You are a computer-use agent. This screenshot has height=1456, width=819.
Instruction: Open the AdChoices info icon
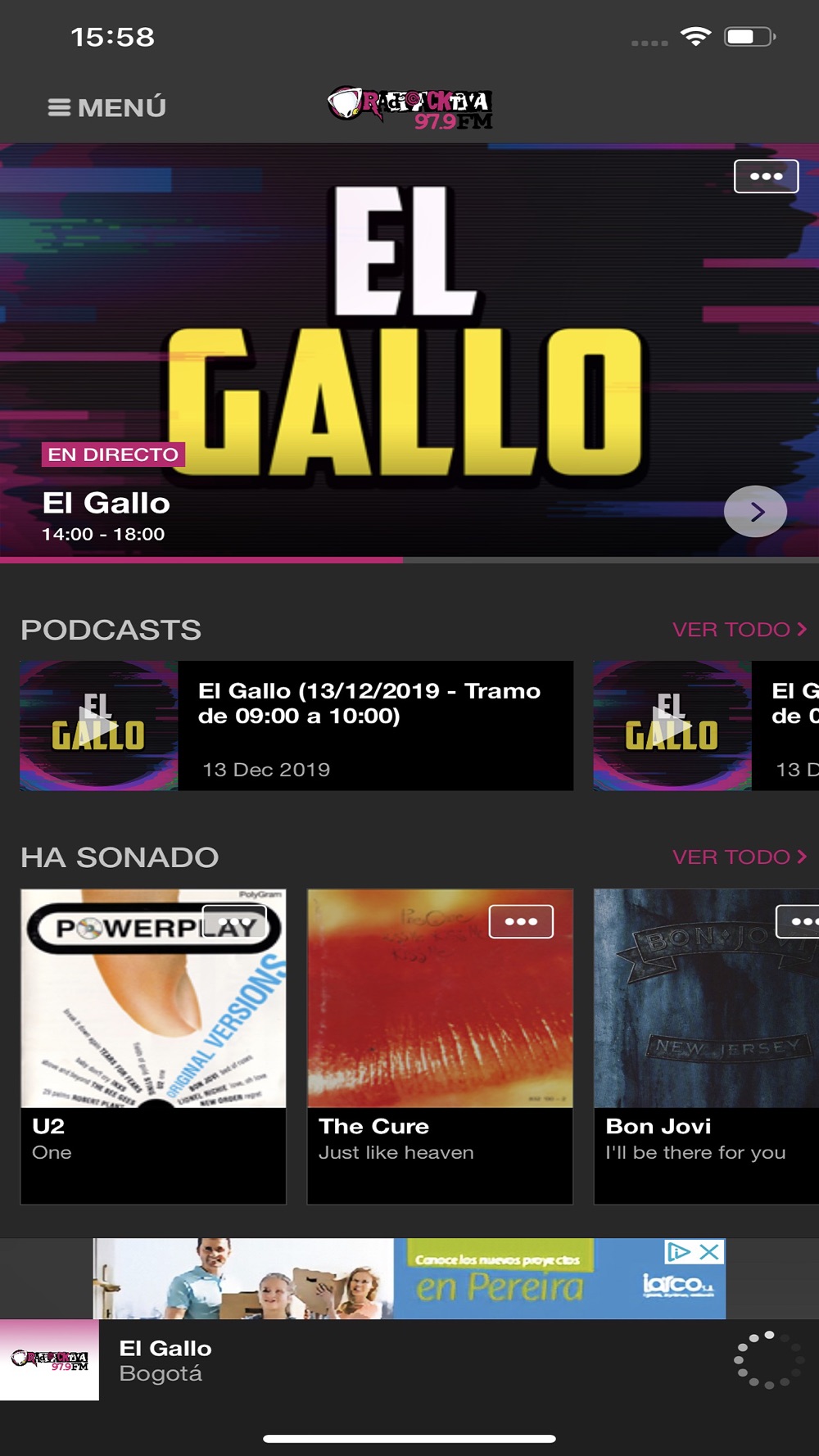[x=678, y=1252]
